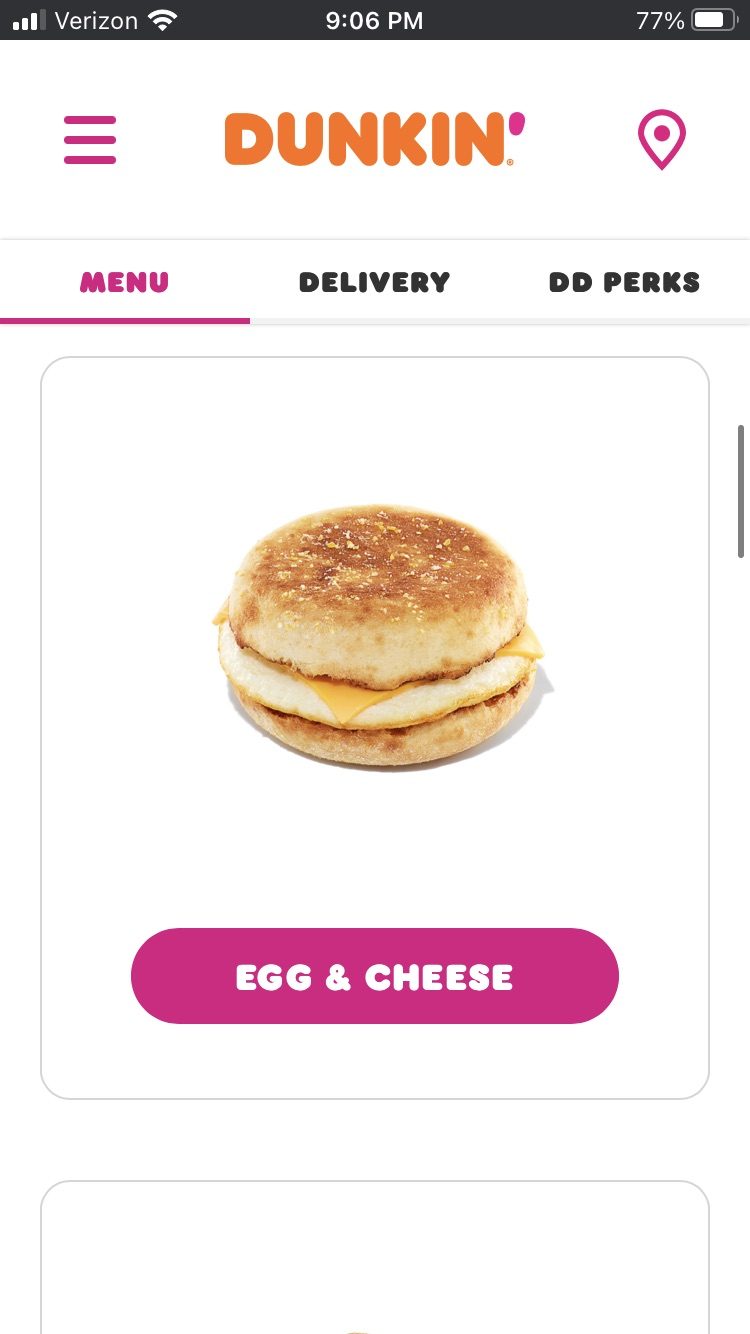The width and height of the screenshot is (750, 1334).
Task: Open the hamburger menu
Action: pos(90,140)
